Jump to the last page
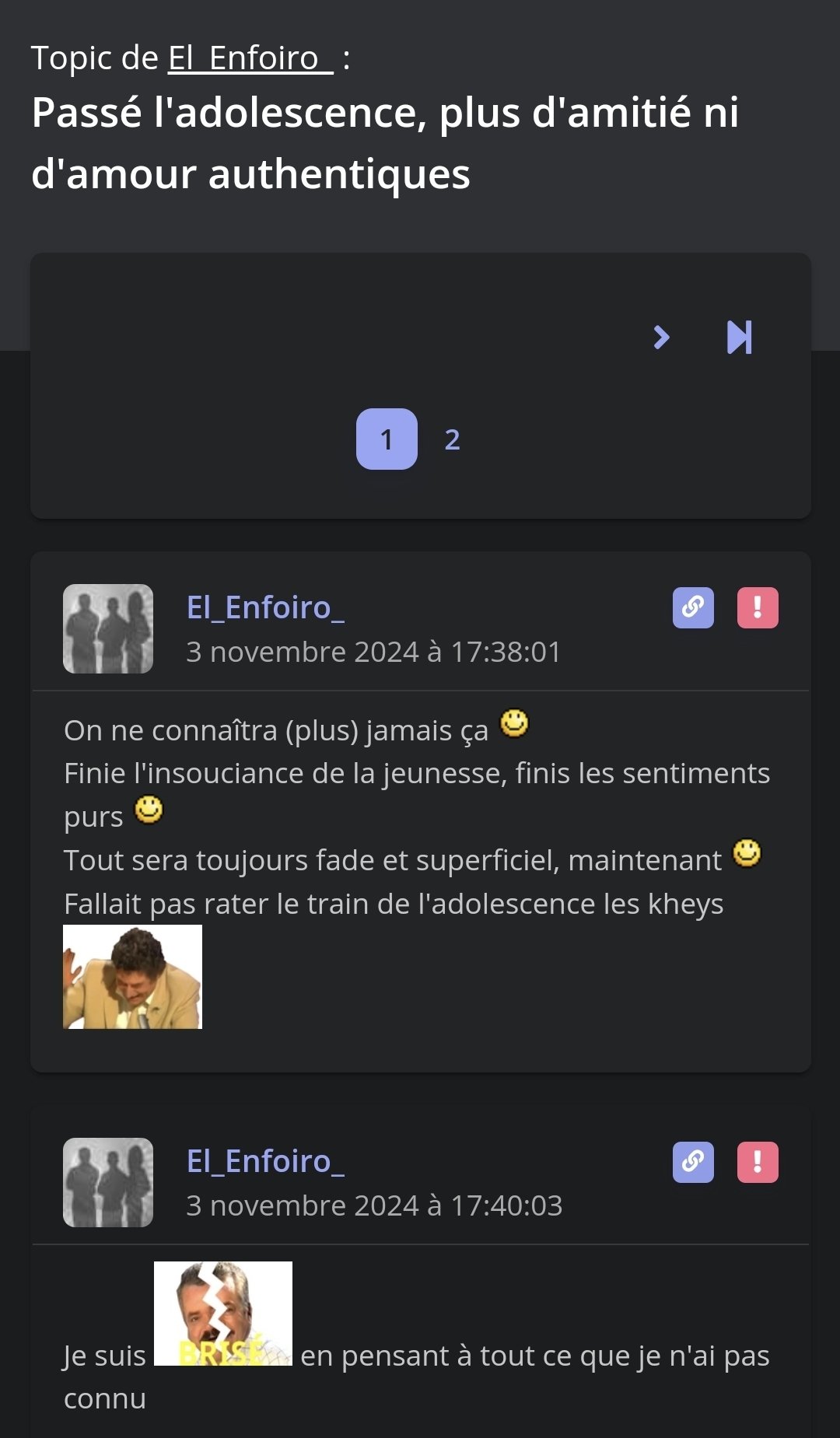Screen dimensions: 840x1438 [739, 337]
